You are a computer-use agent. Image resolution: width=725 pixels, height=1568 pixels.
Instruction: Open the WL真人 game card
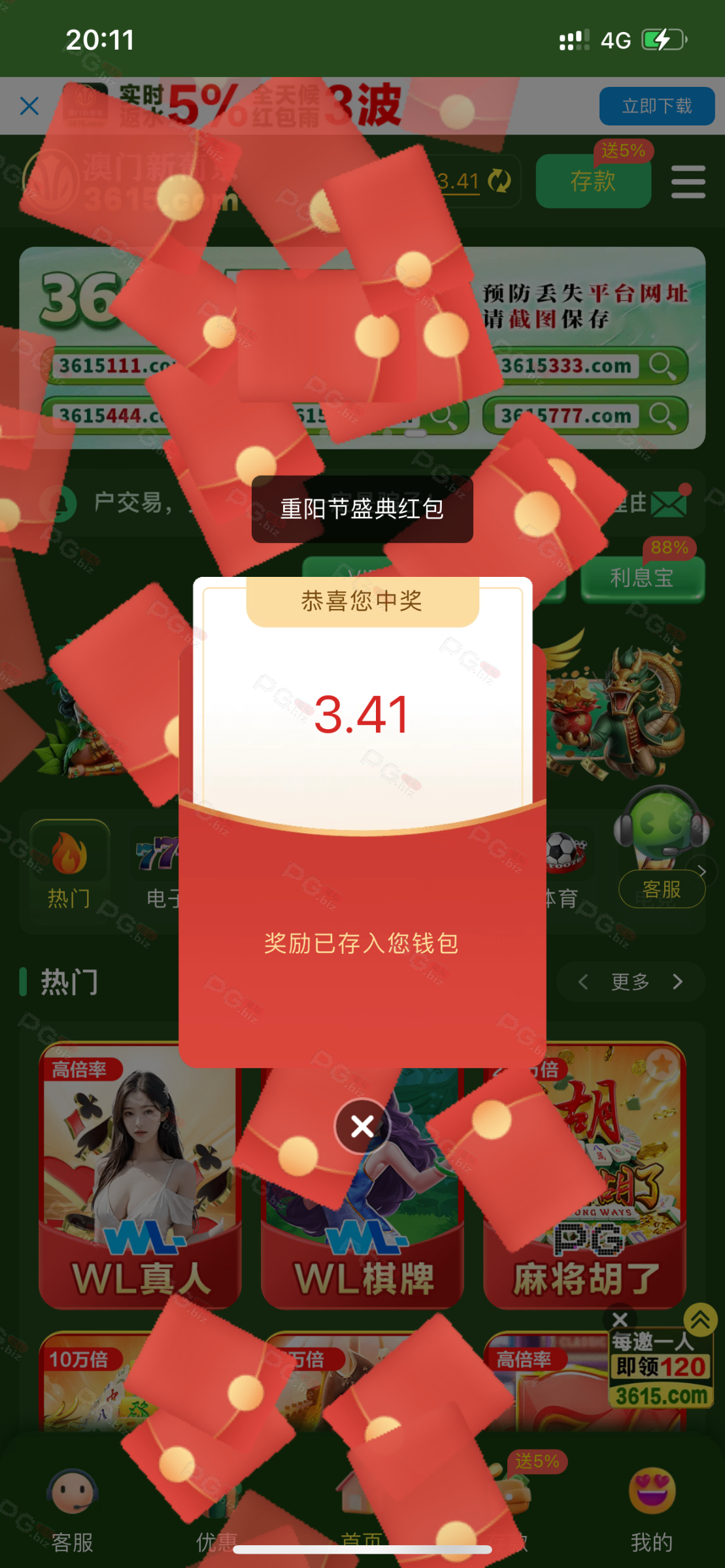click(x=140, y=1176)
